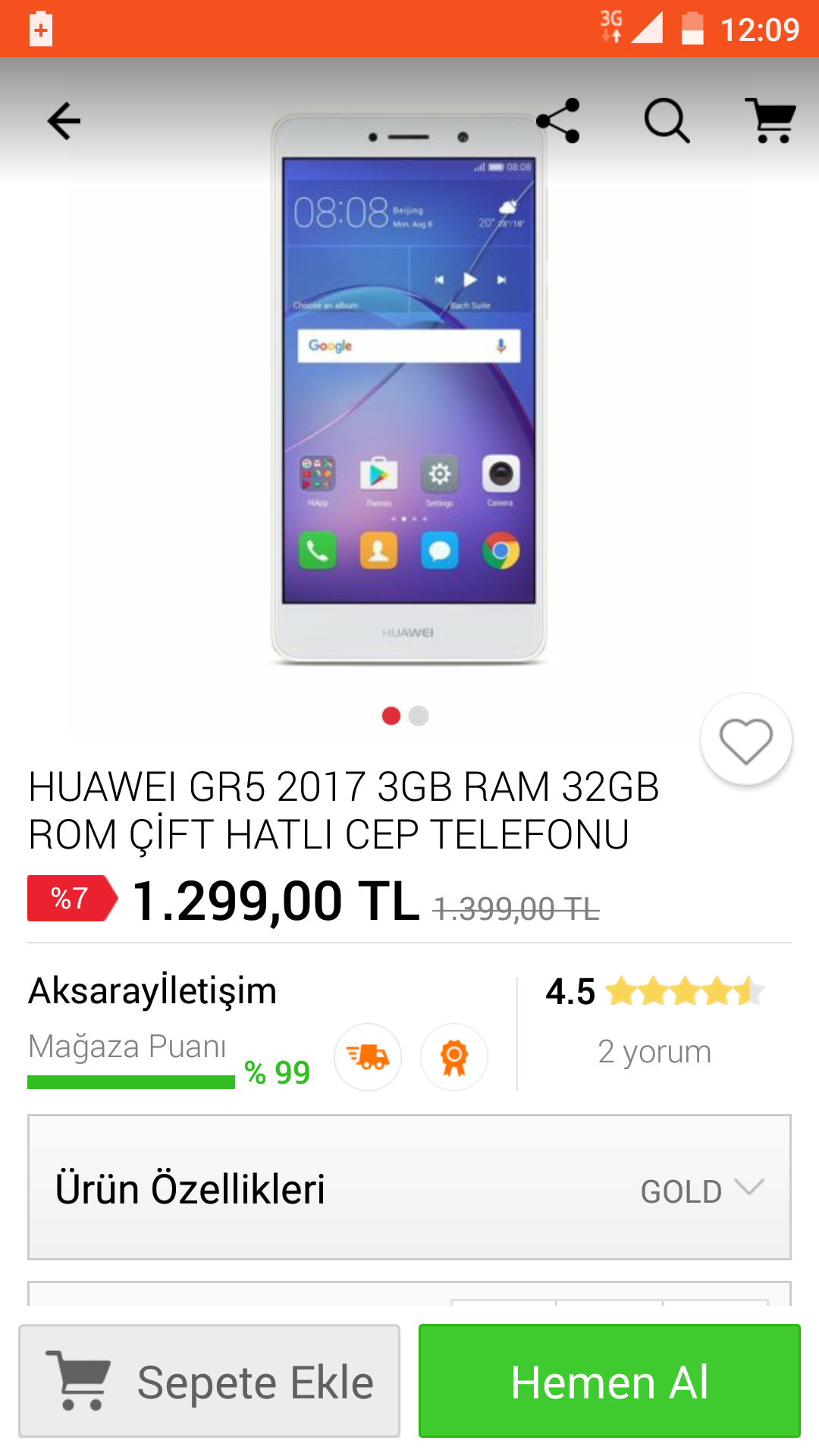The image size is (819, 1456).
Task: View the 2 yorum reviews
Action: [x=654, y=1052]
